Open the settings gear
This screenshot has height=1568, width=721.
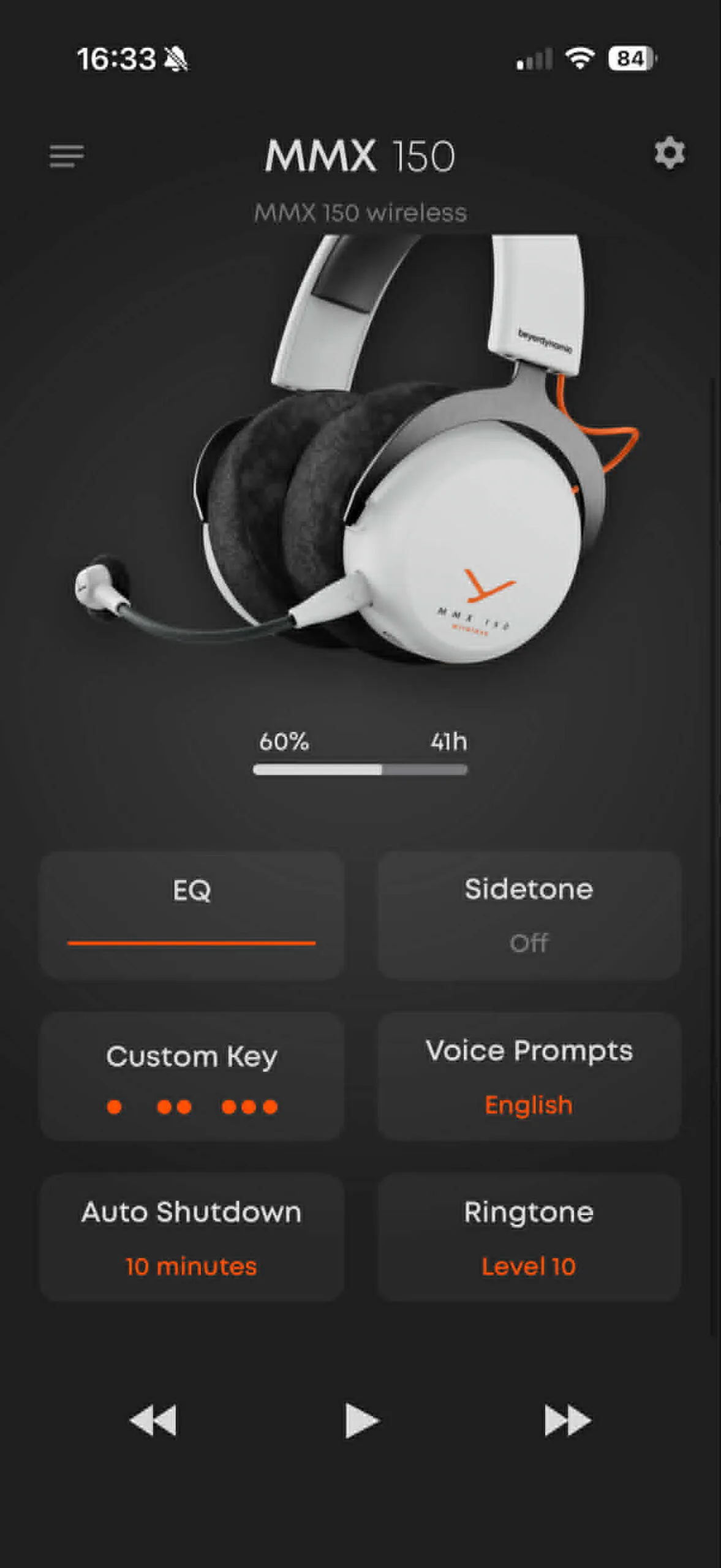669,153
